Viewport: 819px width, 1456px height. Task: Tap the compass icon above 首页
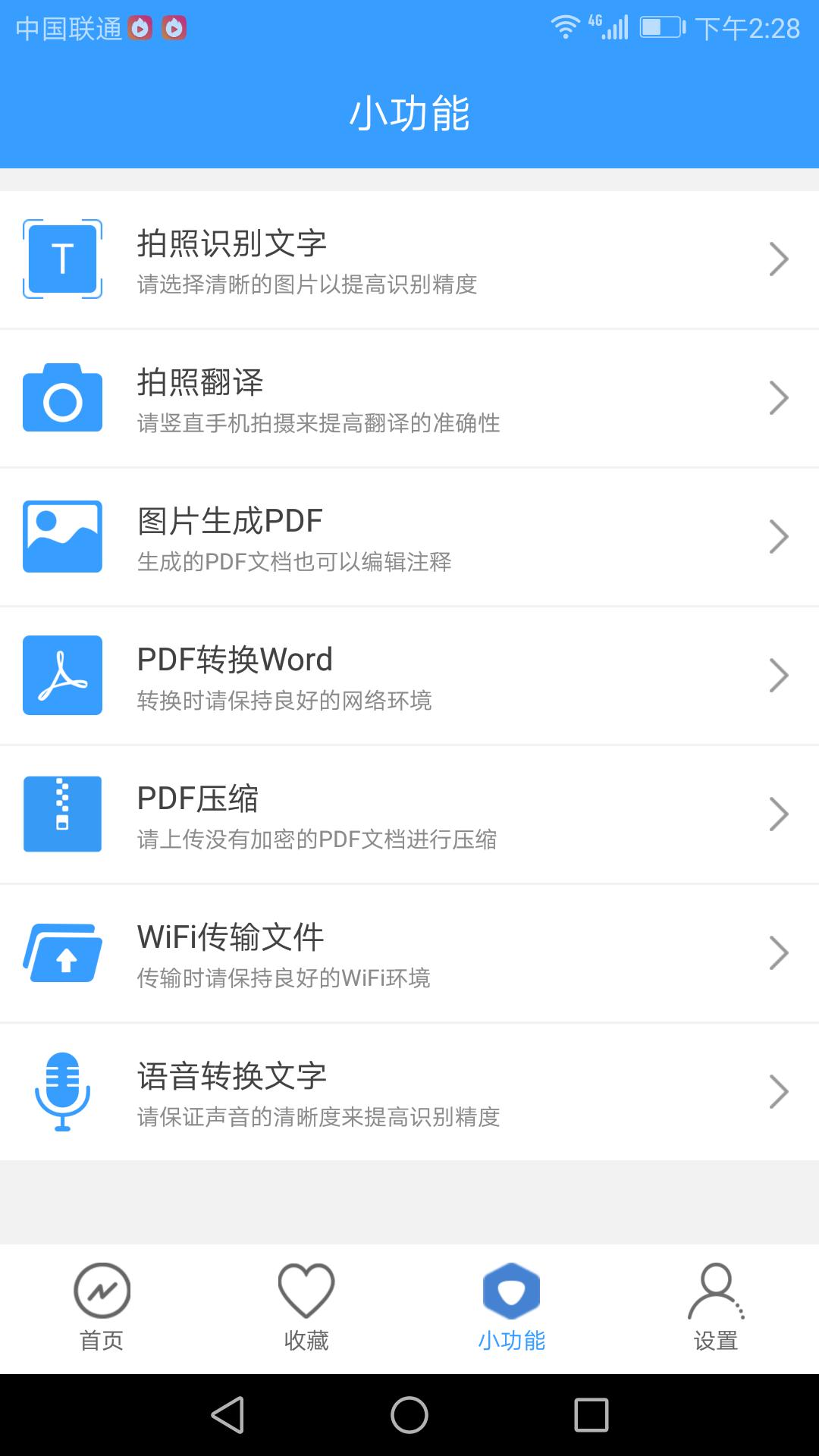[102, 1289]
